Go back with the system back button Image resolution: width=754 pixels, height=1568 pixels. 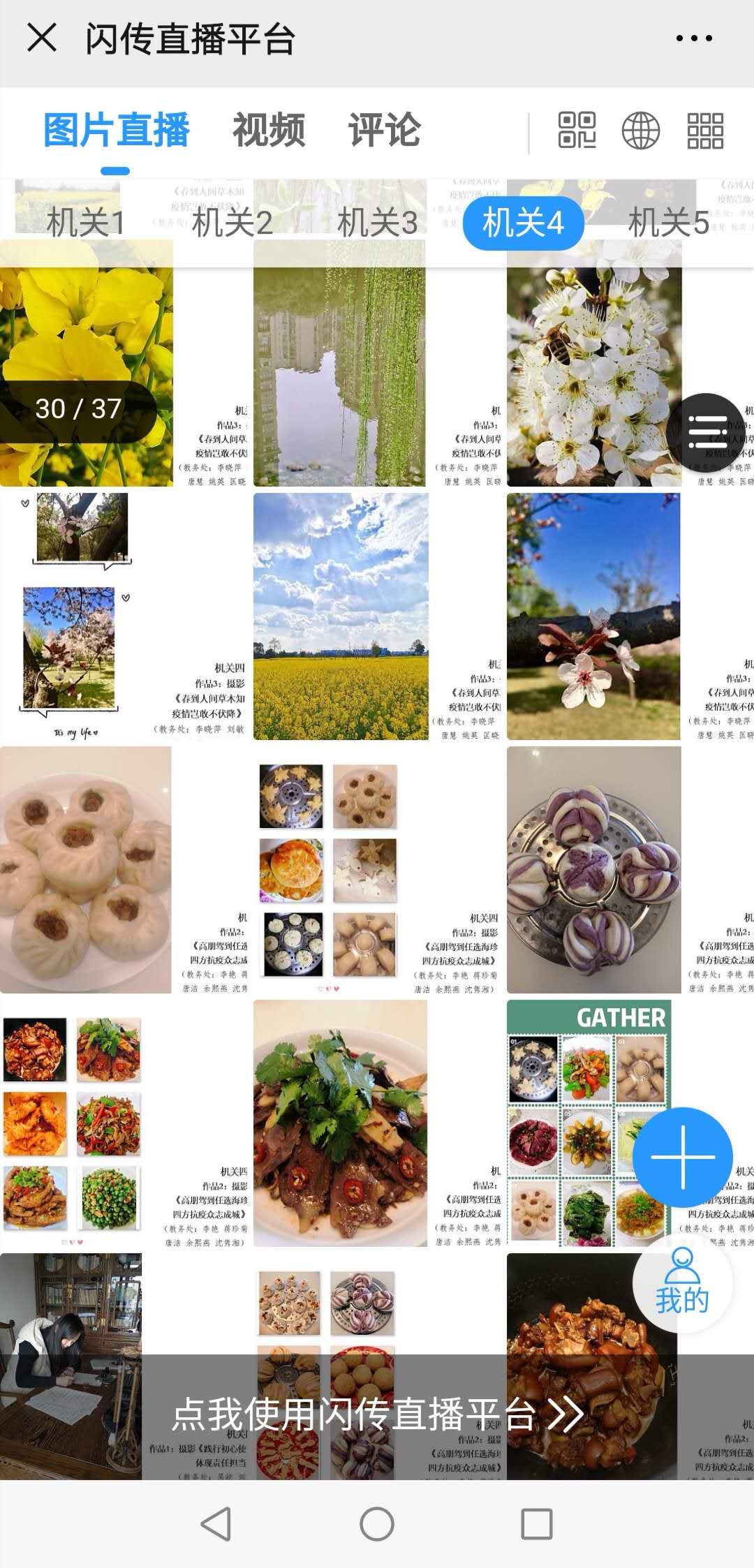coord(216,1523)
